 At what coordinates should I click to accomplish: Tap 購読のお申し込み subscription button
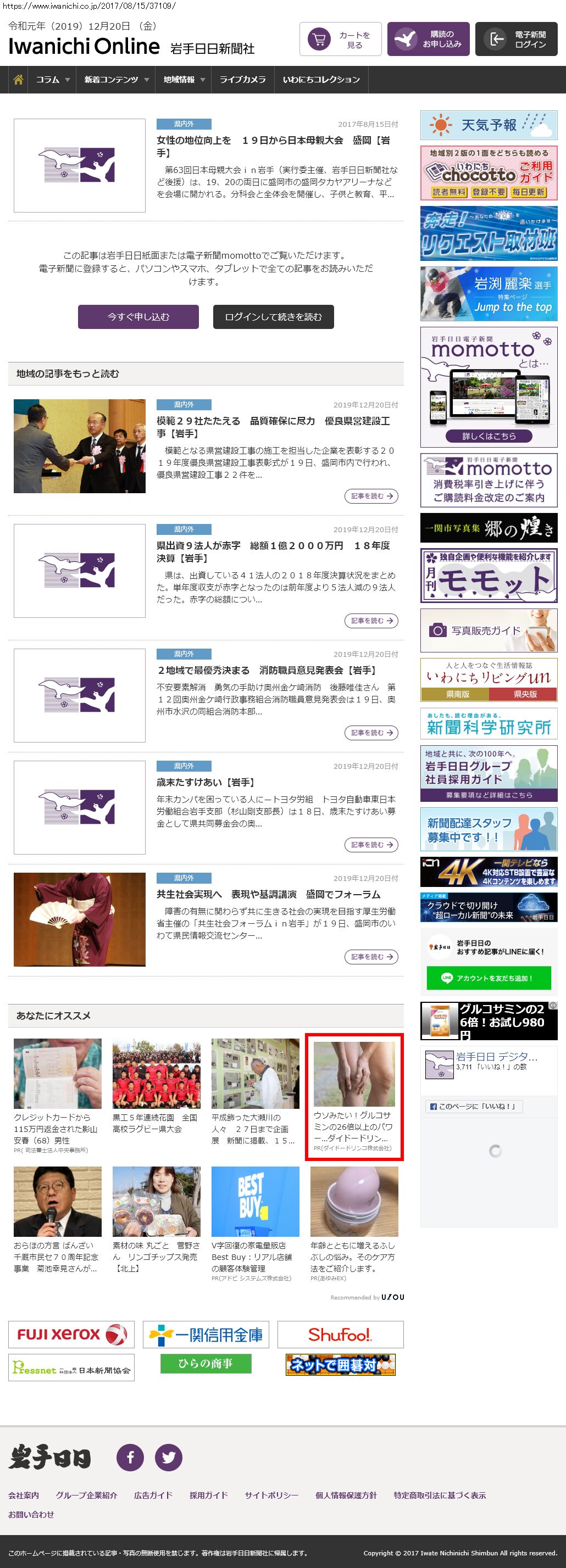click(x=428, y=40)
